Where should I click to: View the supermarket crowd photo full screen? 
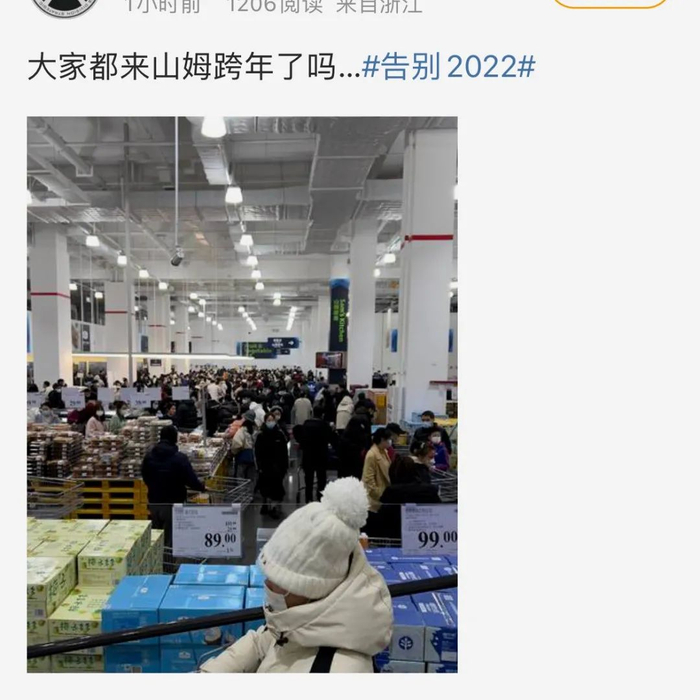coord(242,394)
